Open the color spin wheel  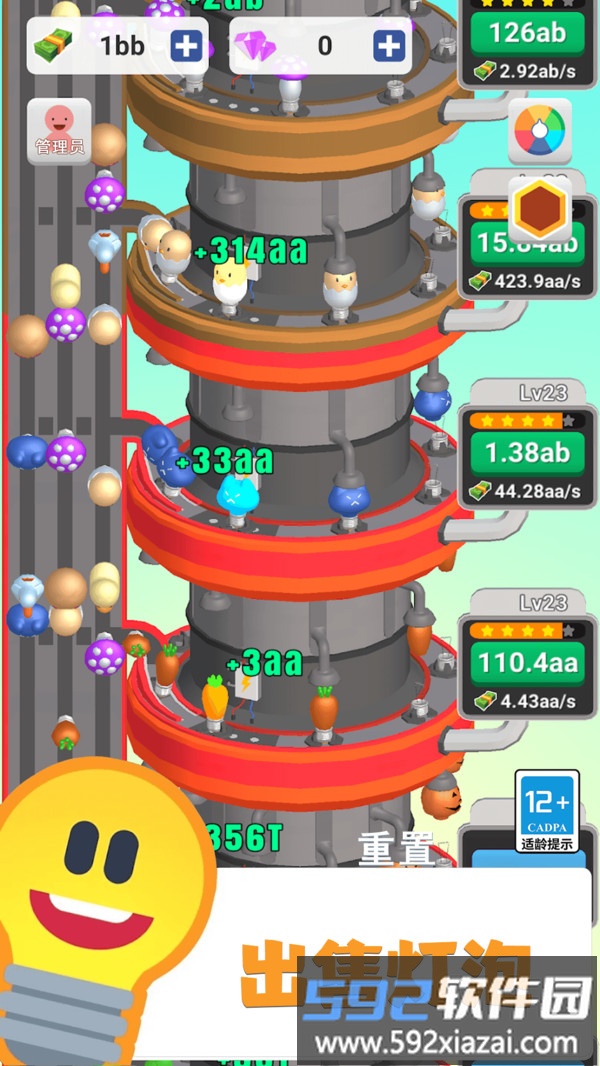[x=540, y=131]
